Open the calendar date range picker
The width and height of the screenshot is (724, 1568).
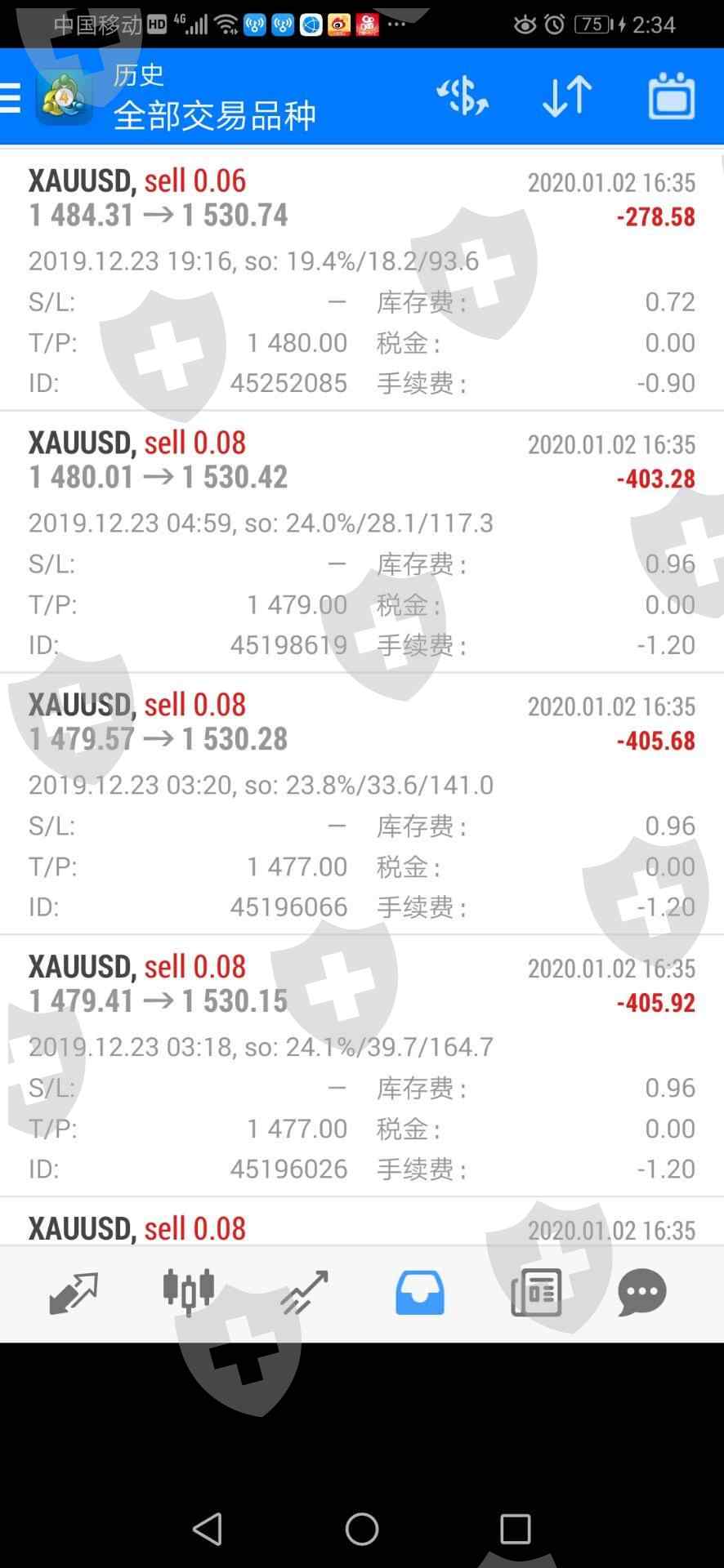[x=671, y=96]
